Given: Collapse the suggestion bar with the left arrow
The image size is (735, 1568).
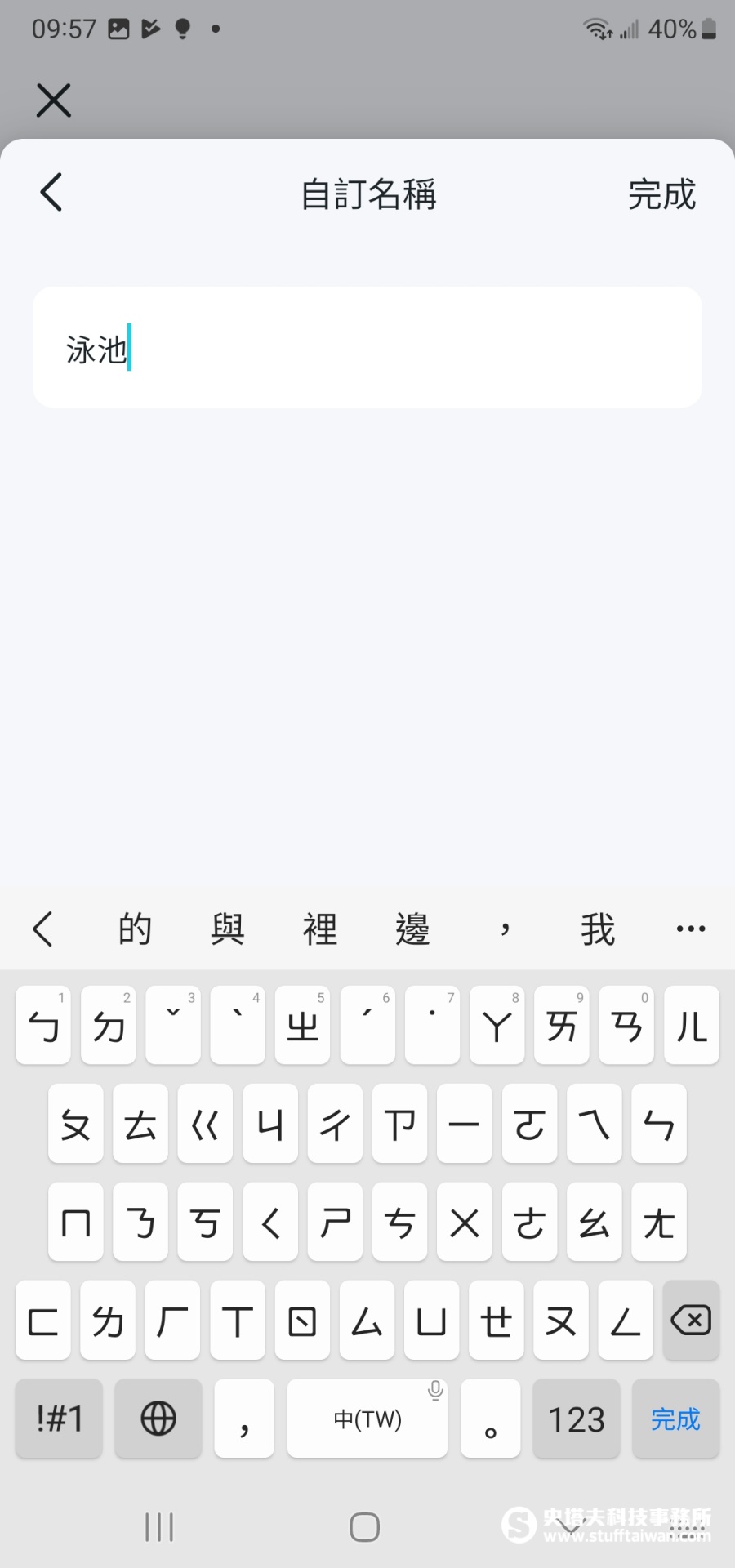Looking at the screenshot, I should click(x=43, y=929).
